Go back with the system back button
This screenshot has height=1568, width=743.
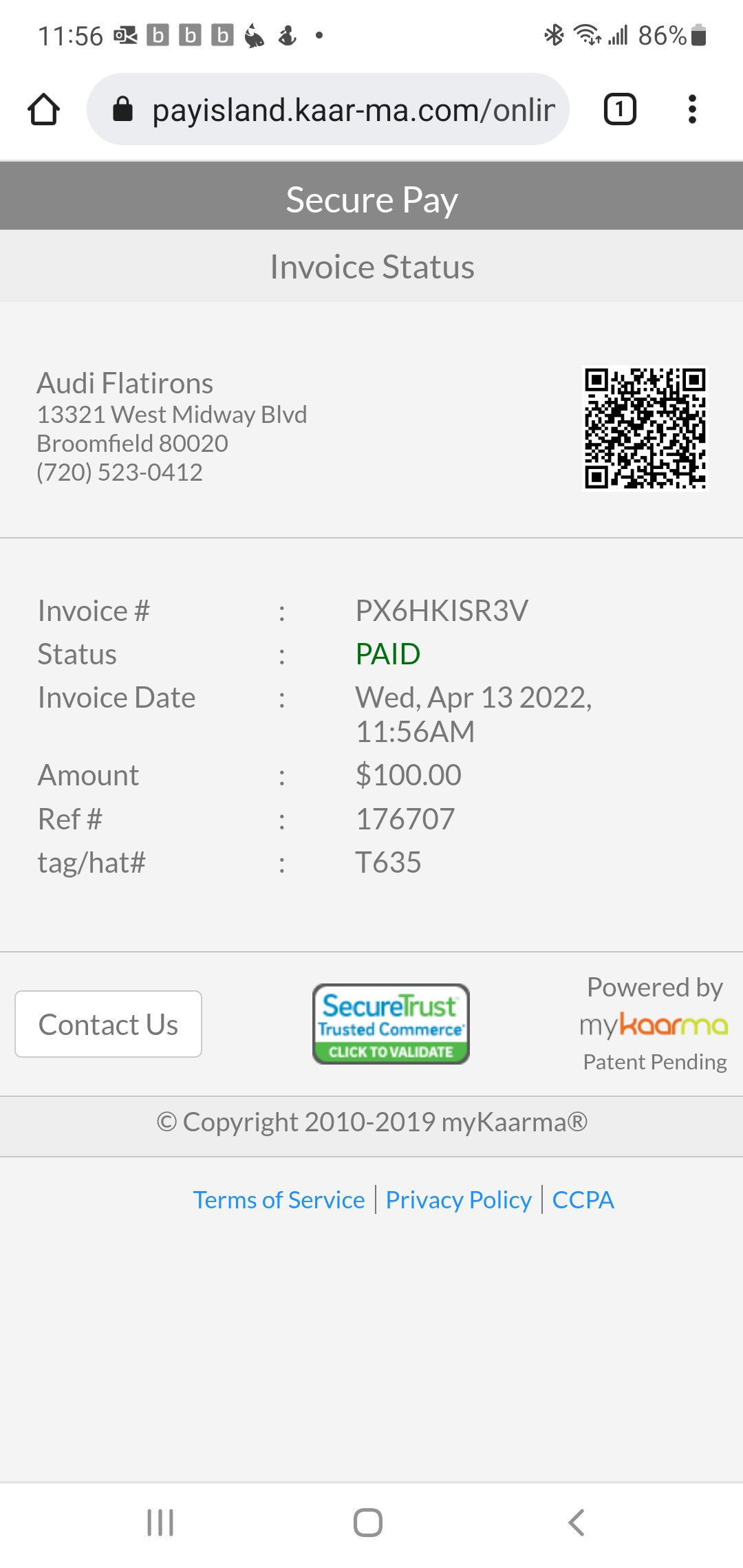[x=577, y=1523]
